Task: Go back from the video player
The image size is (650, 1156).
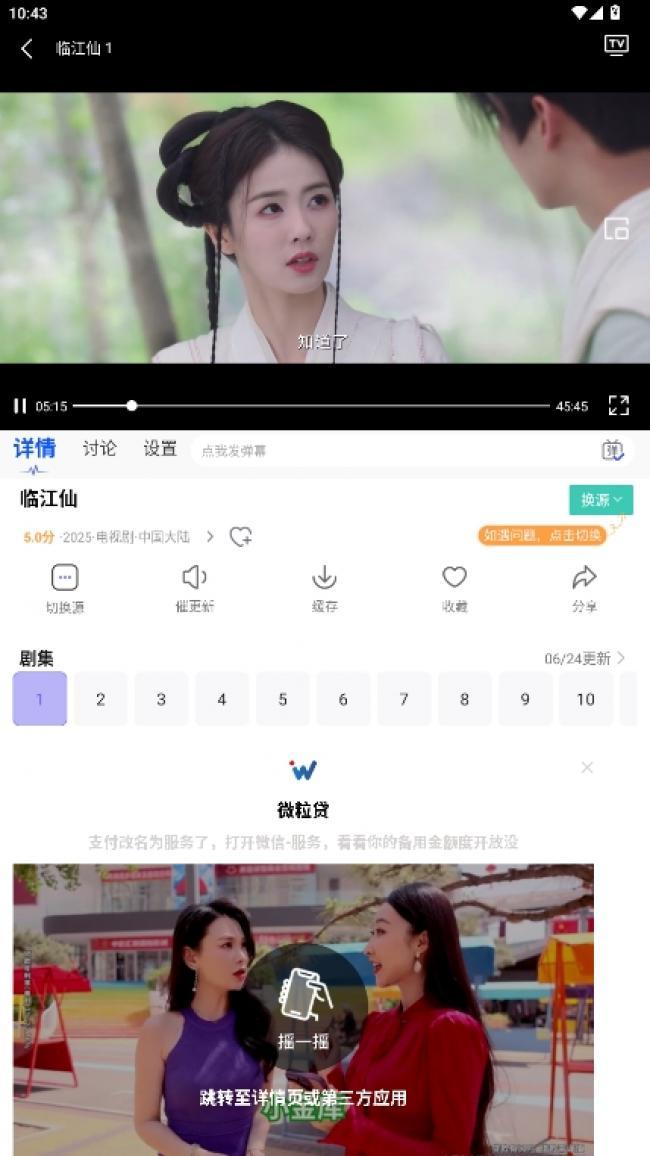Action: point(27,48)
